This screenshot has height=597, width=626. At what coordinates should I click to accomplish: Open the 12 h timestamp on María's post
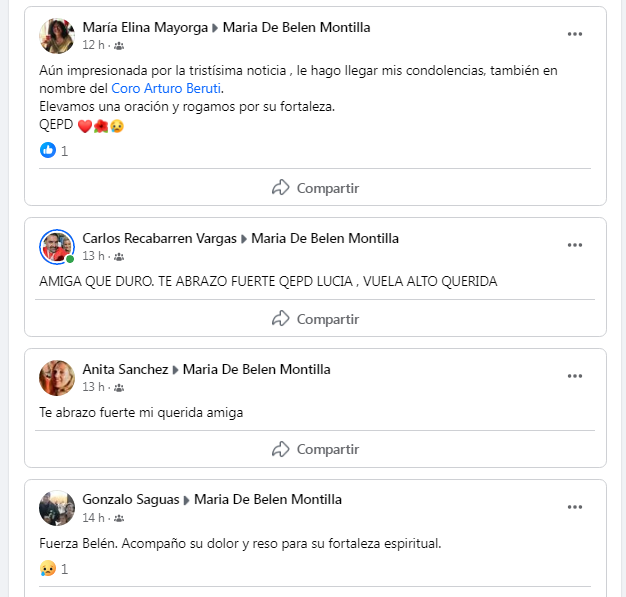(92, 45)
